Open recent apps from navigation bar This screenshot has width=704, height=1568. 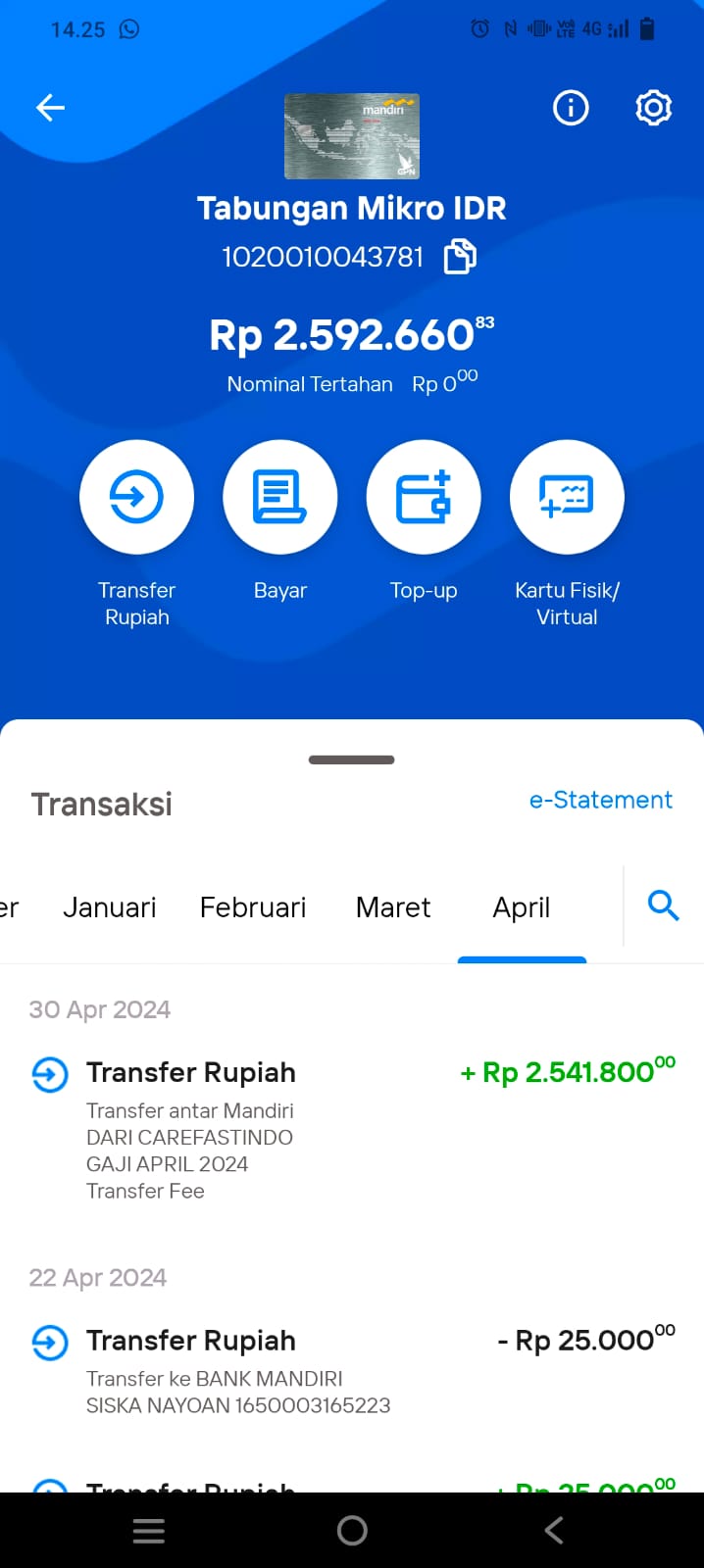tap(149, 1531)
